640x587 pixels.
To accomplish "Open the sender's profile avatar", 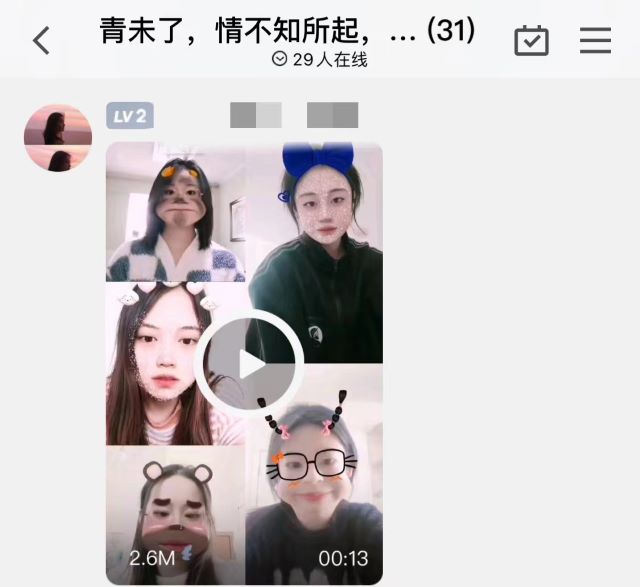I will 58,137.
